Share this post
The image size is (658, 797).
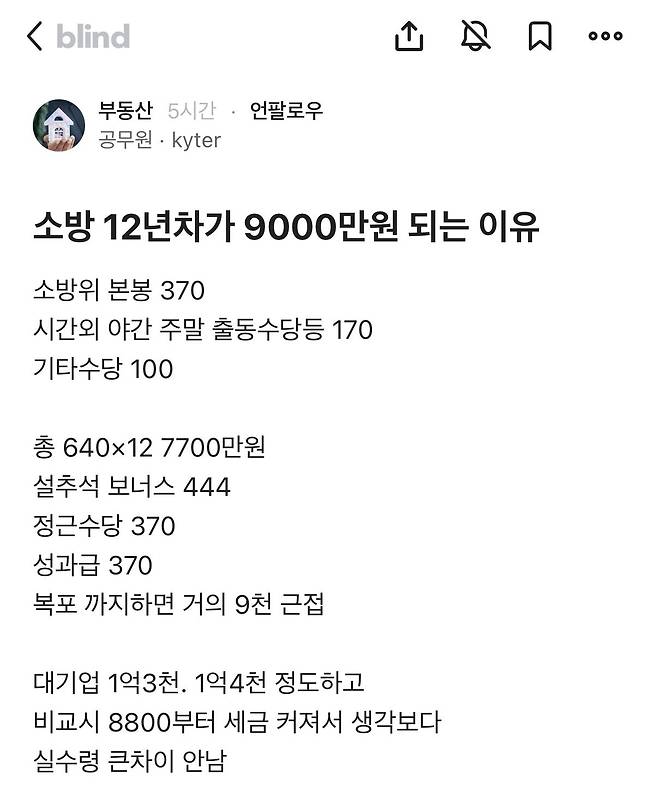[409, 37]
